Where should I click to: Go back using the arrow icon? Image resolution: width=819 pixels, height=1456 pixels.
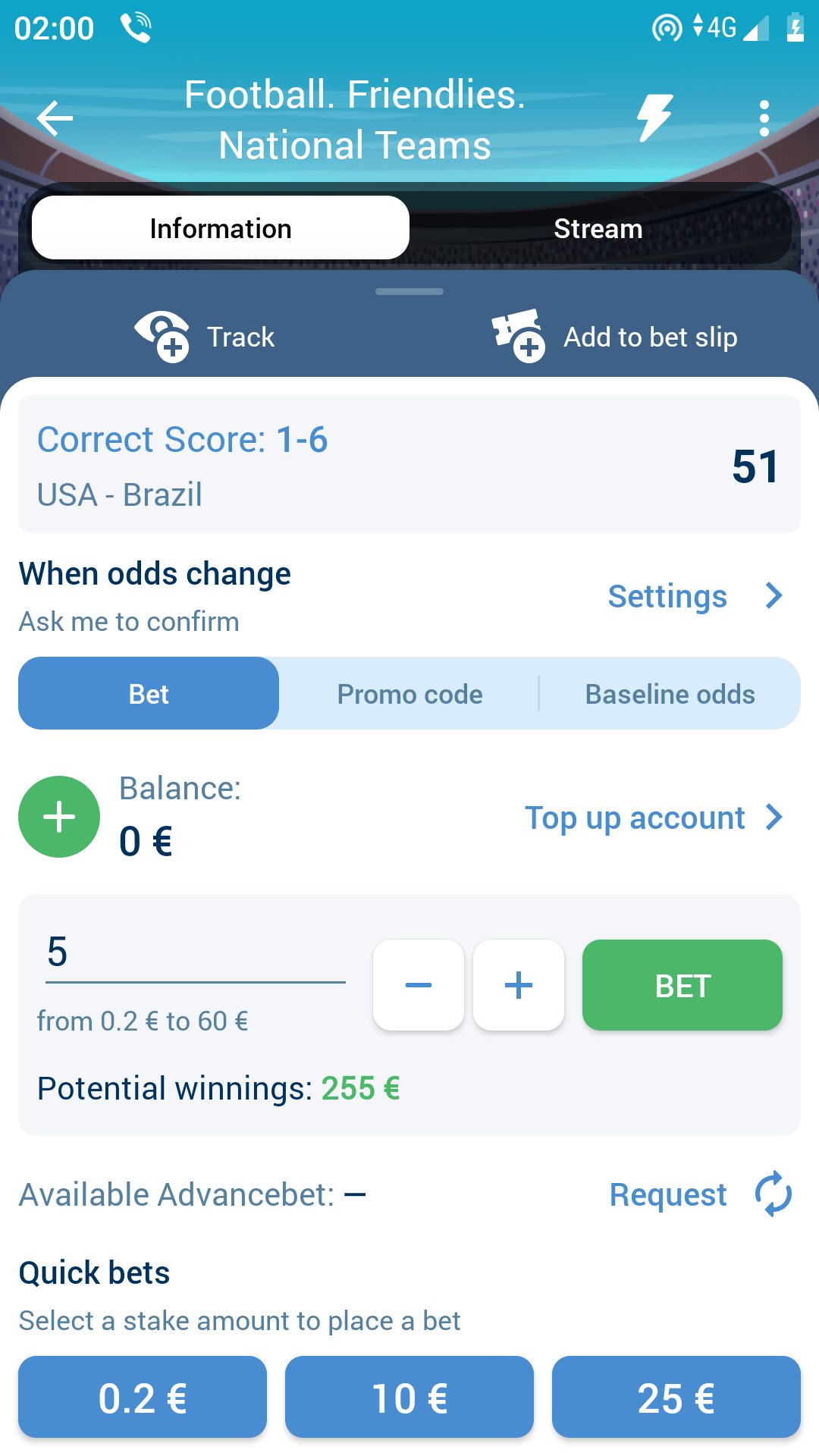[x=55, y=118]
